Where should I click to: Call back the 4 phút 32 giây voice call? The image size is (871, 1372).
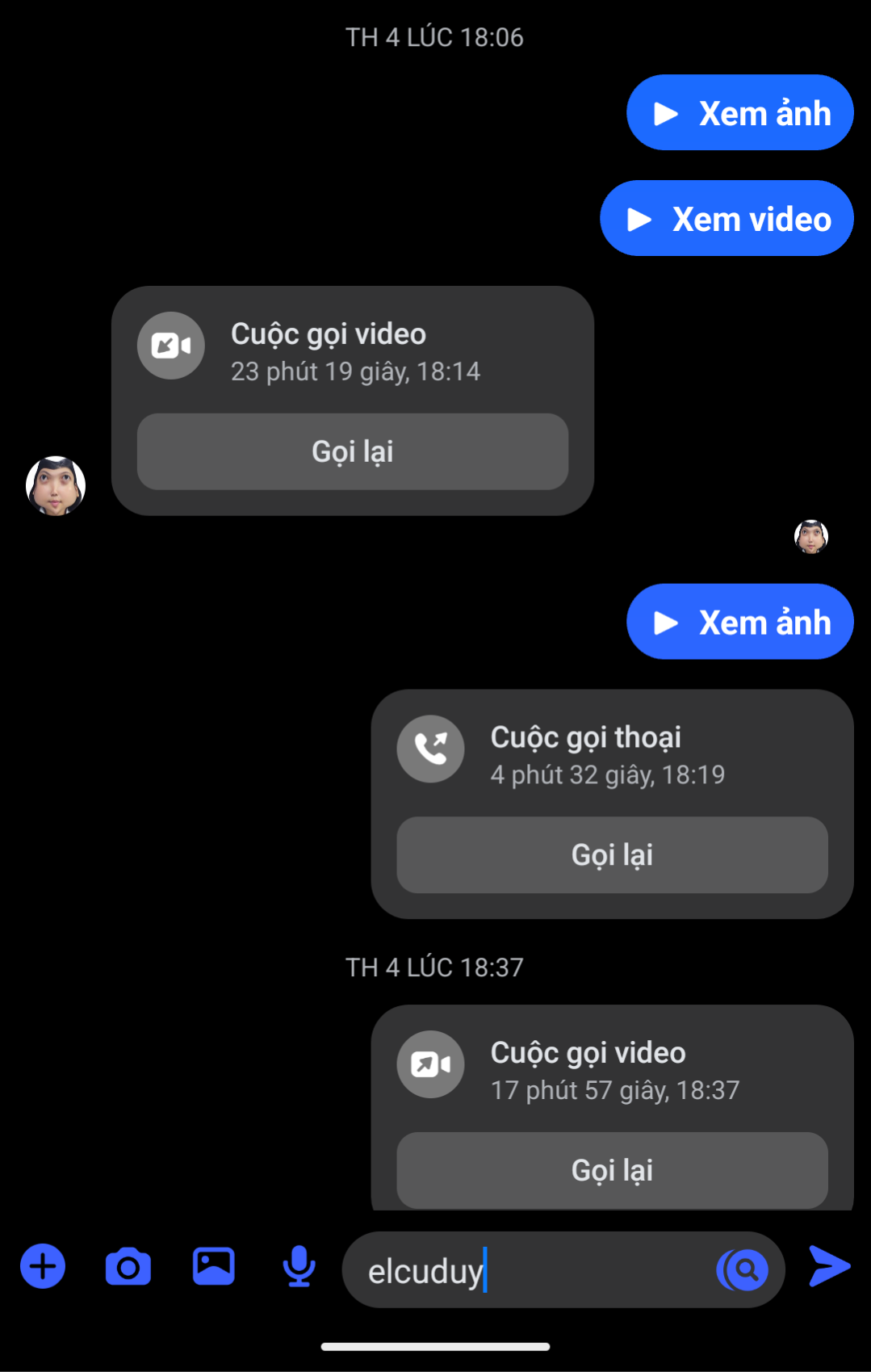[612, 854]
